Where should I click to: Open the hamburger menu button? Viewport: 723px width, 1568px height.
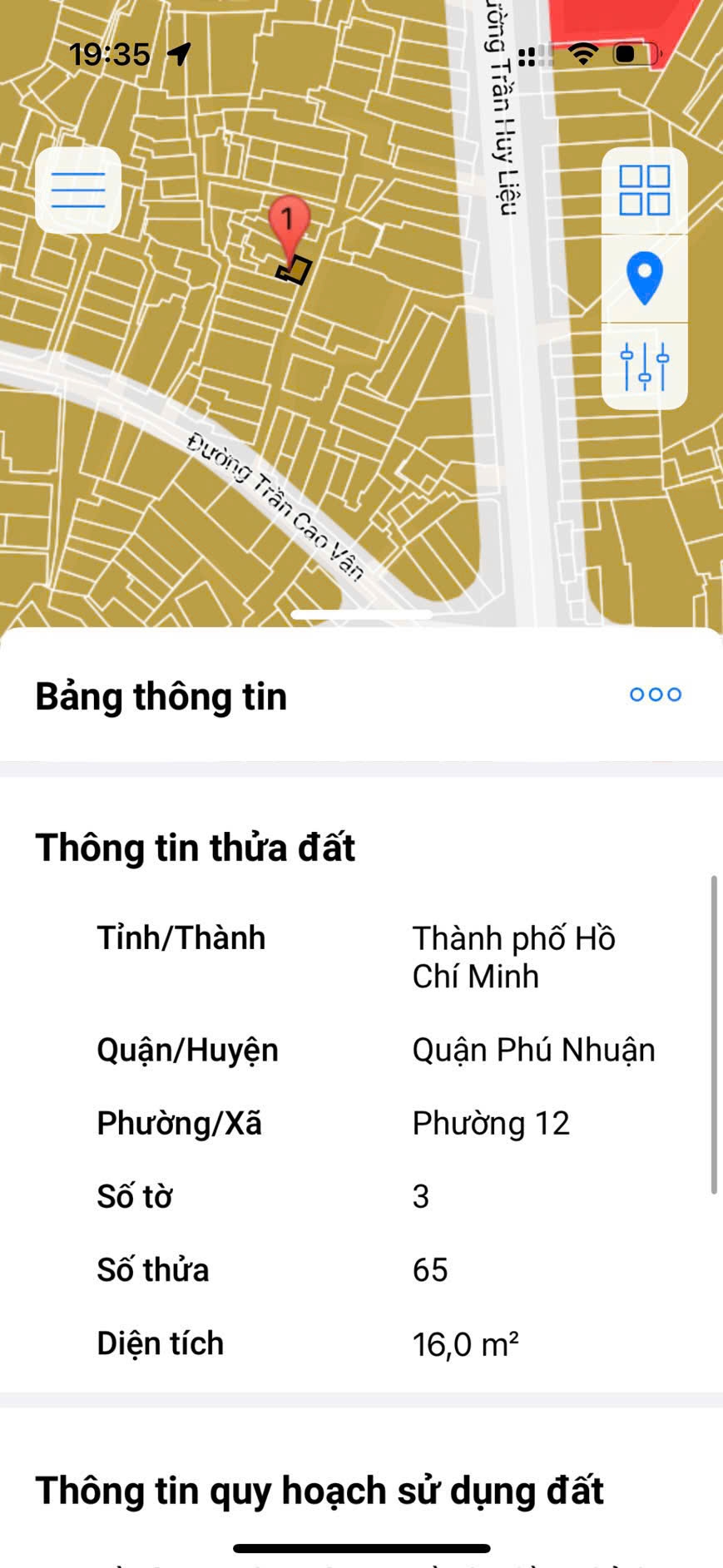pos(78,190)
